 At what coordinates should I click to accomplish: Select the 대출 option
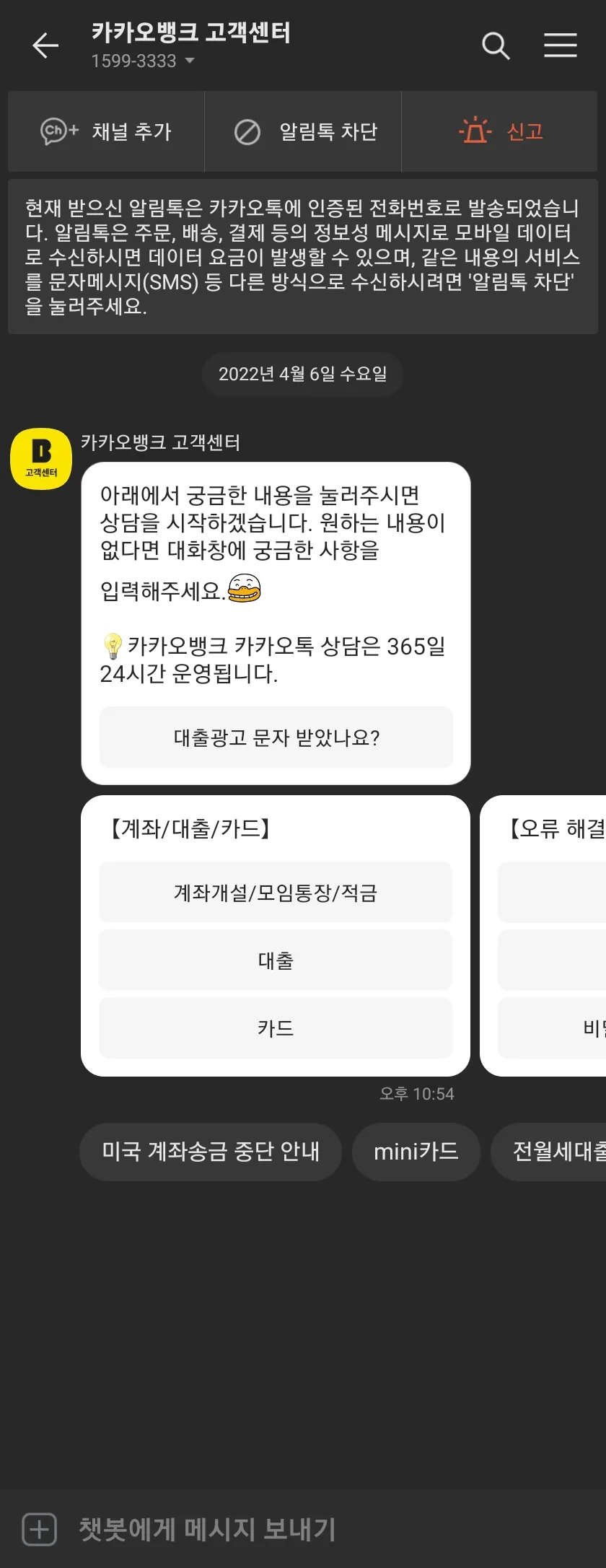point(276,960)
